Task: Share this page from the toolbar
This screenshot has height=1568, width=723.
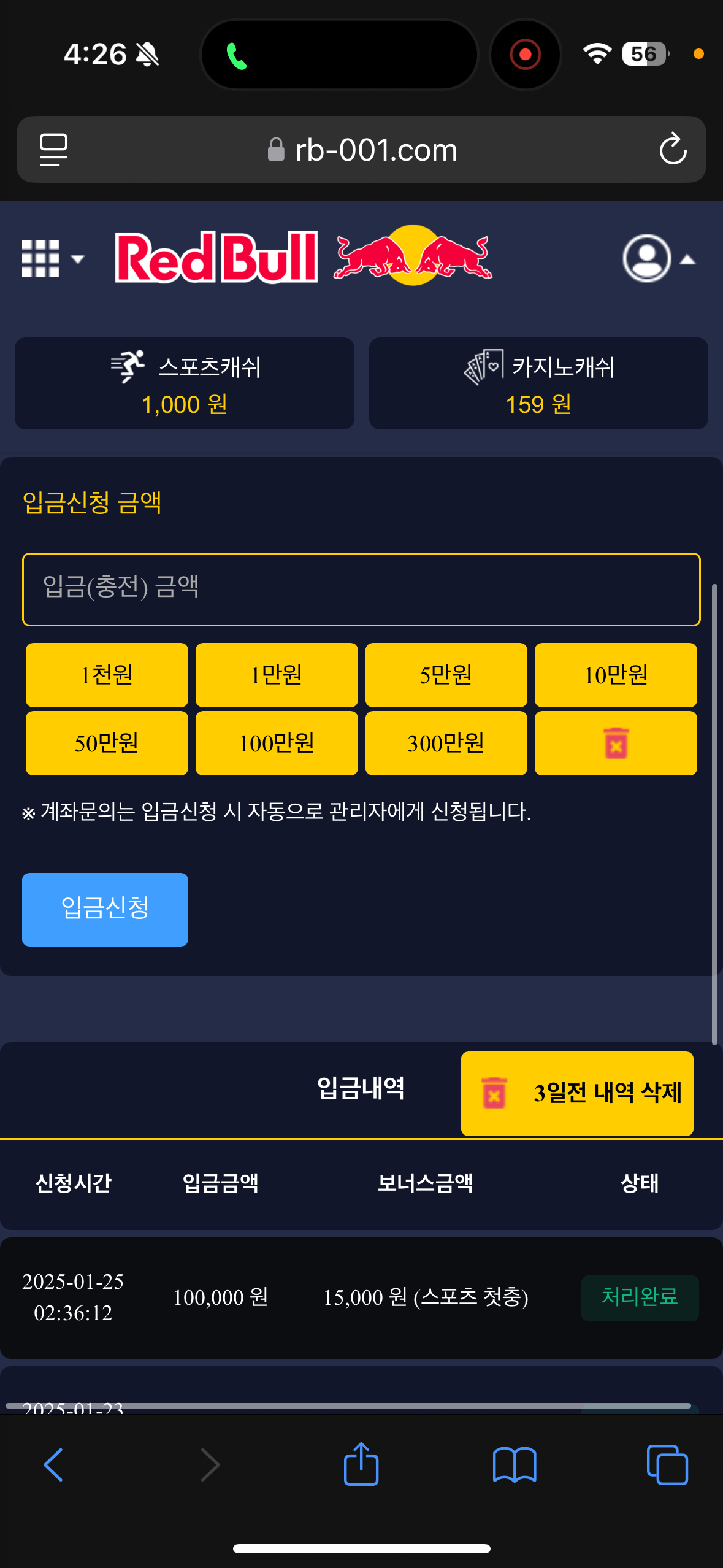Action: click(361, 1464)
